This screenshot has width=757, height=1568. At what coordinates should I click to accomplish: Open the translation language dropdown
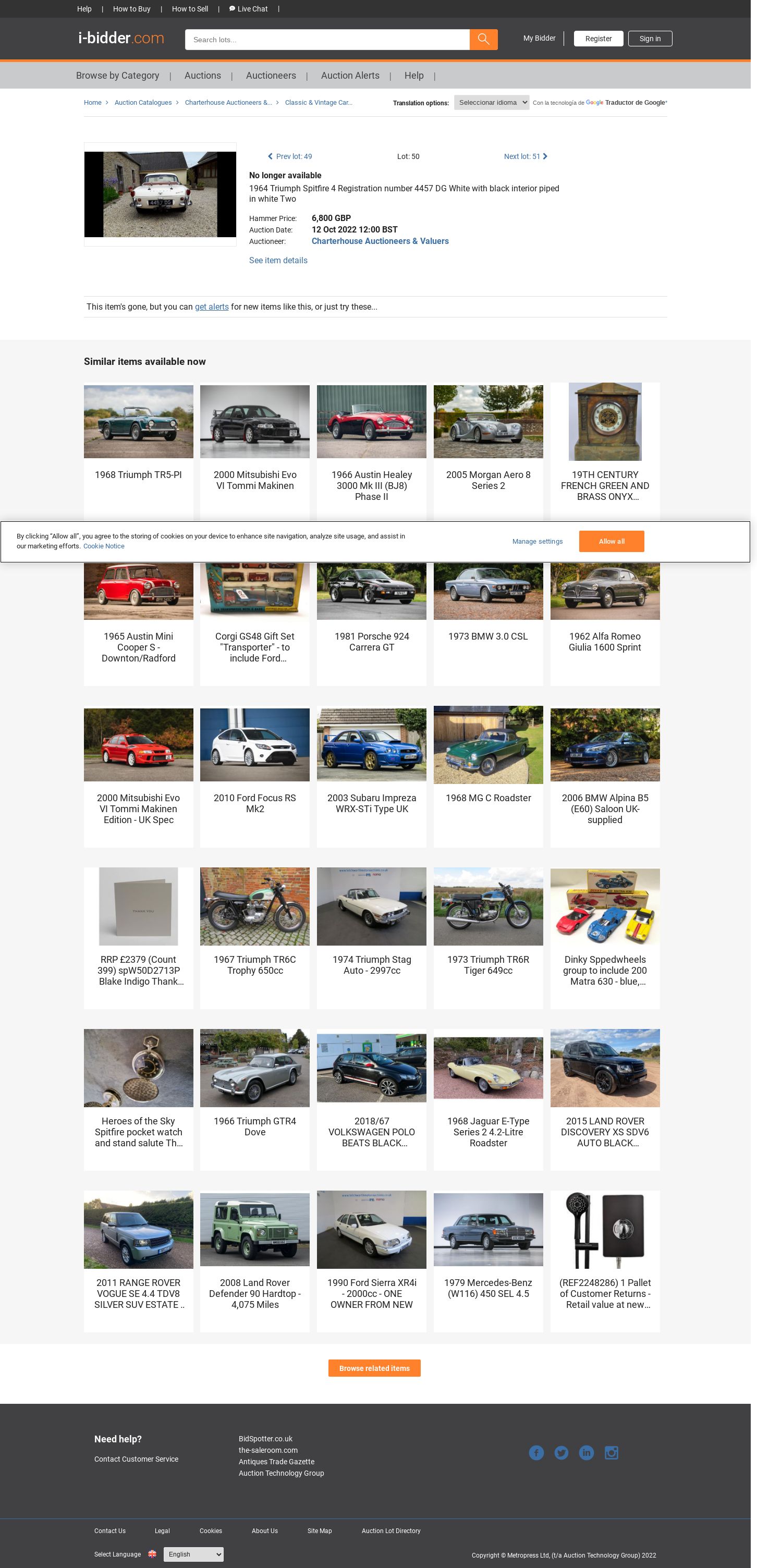click(491, 102)
